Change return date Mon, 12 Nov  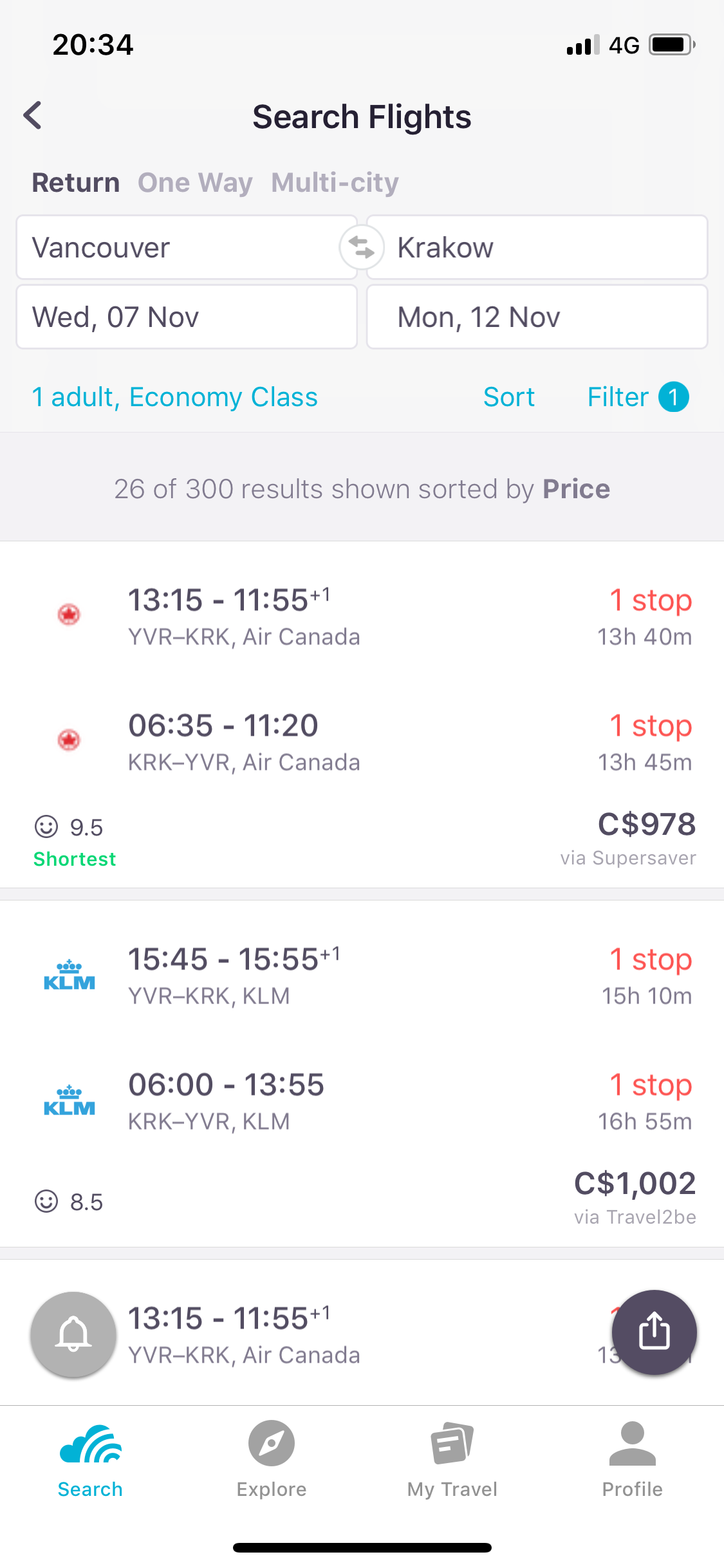[537, 317]
